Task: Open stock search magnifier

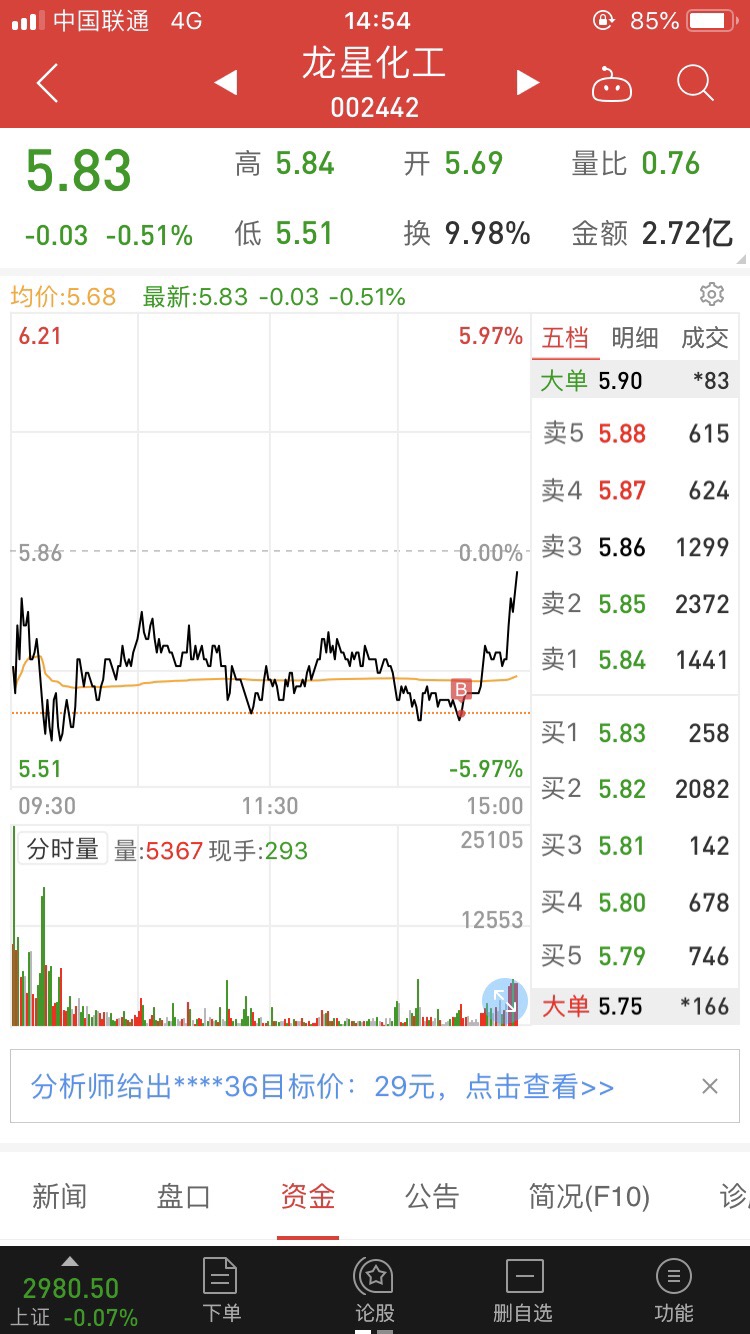Action: tap(695, 83)
